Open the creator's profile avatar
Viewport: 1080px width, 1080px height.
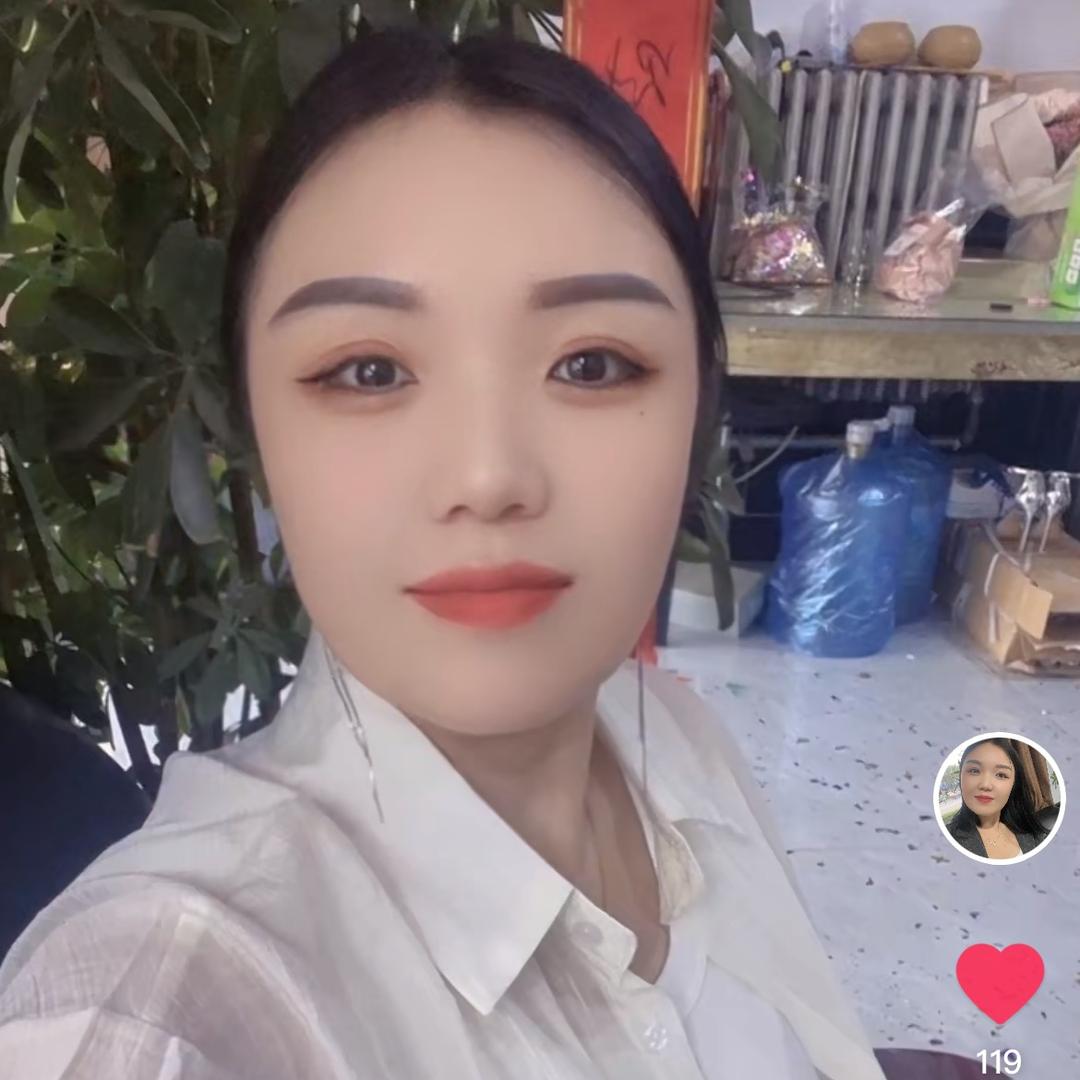[x=999, y=798]
